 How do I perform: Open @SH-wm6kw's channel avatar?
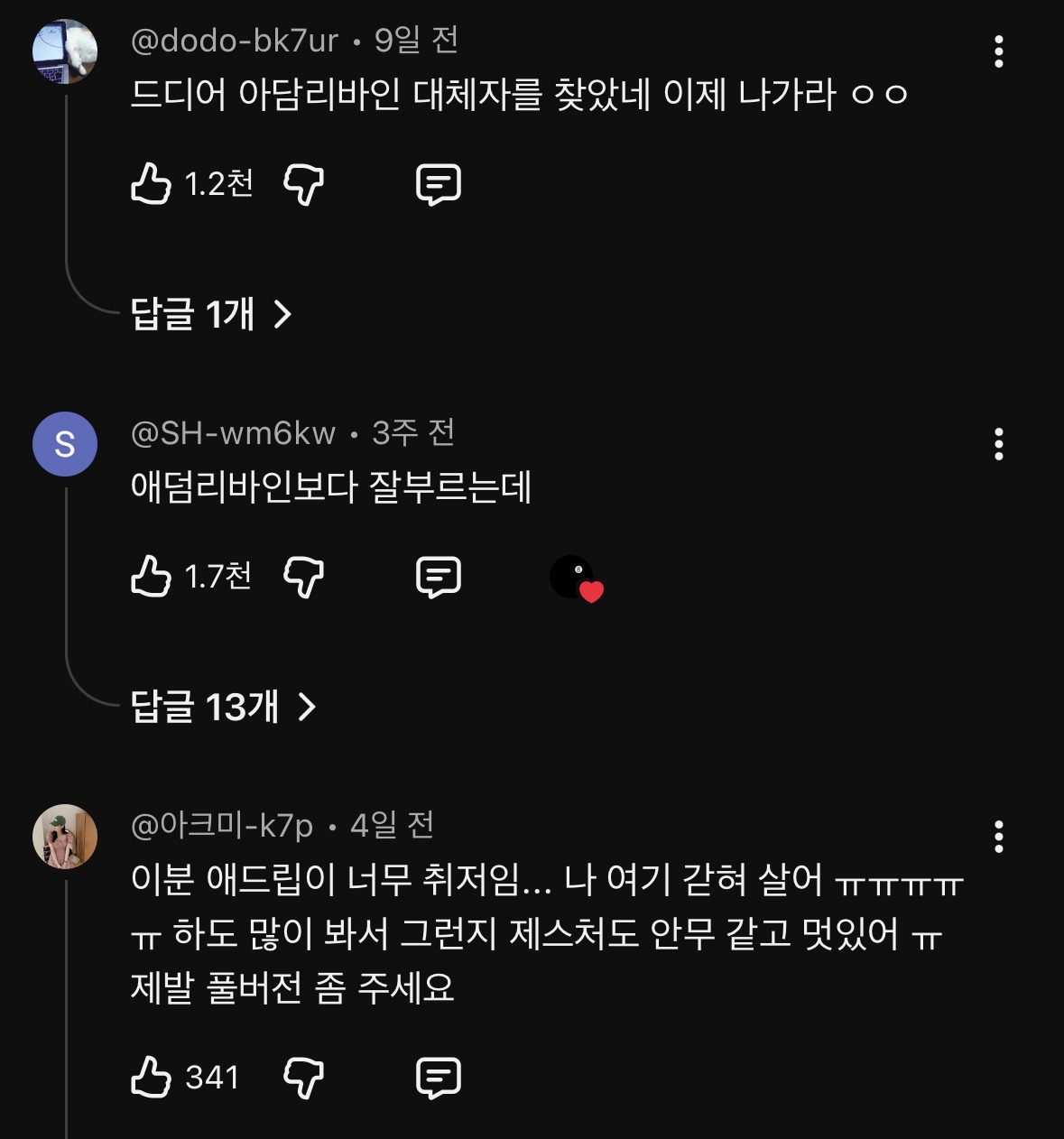(x=65, y=444)
